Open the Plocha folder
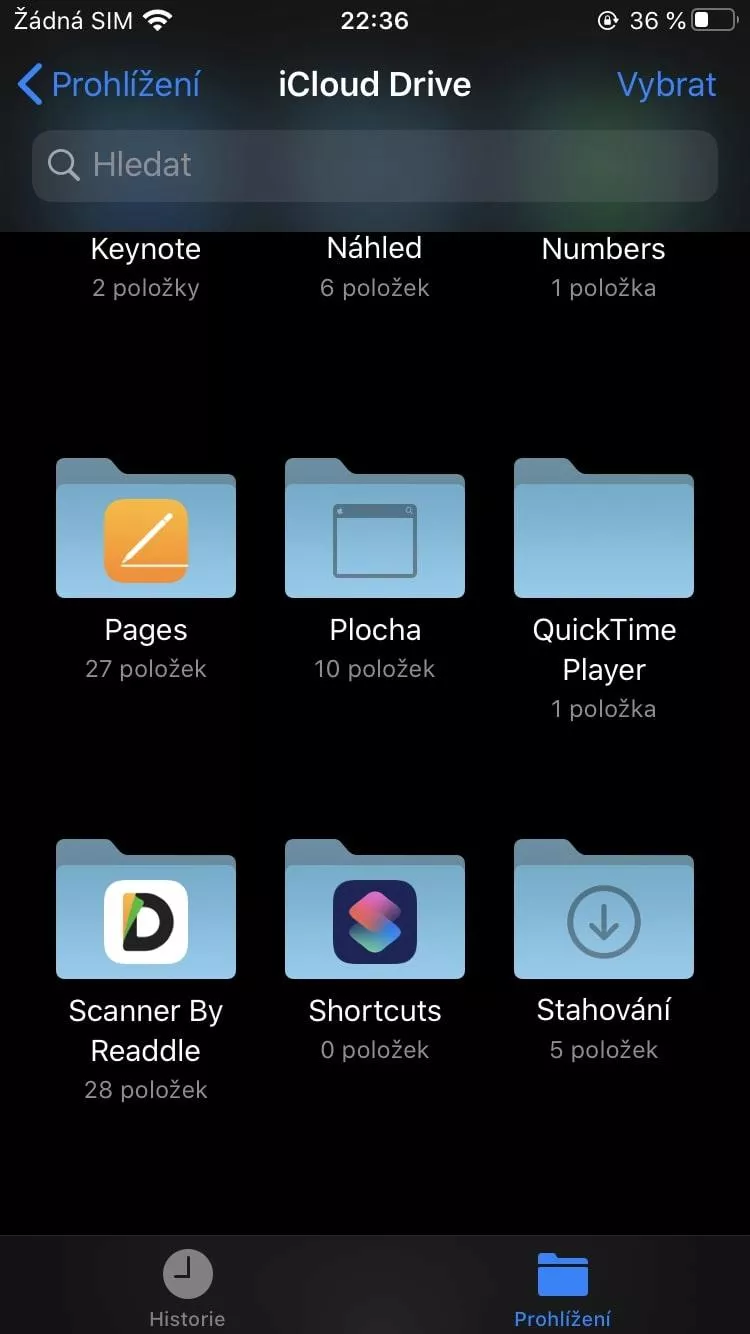This screenshot has width=750, height=1334. click(375, 530)
